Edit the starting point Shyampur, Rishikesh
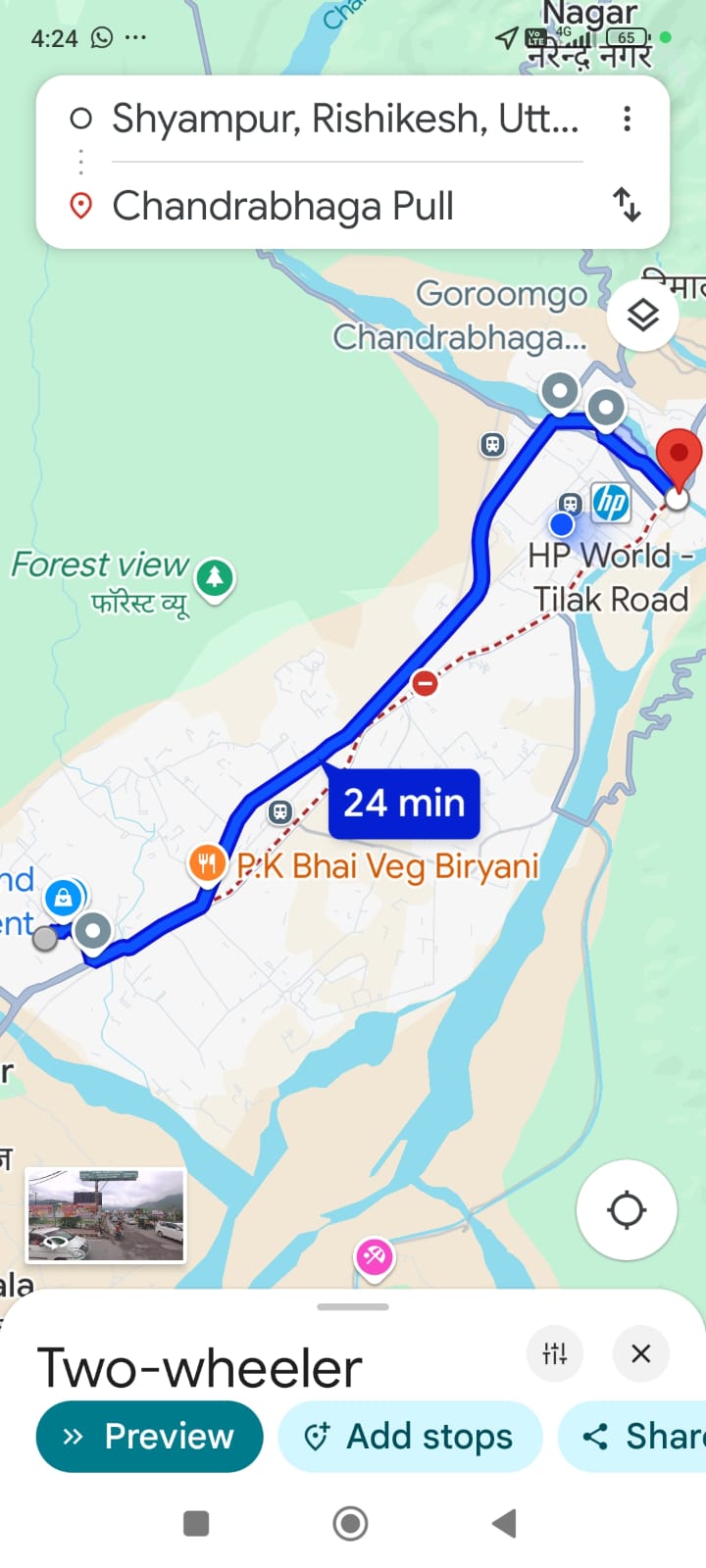Screen dimensions: 706x1568 (343, 120)
